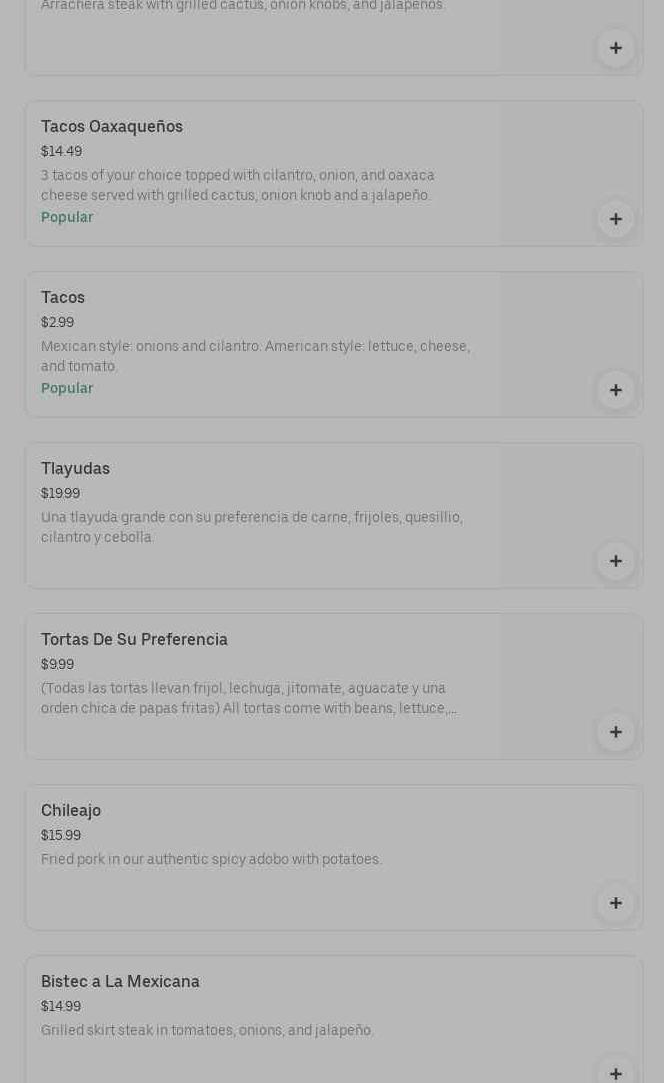The height and width of the screenshot is (1083, 664).
Task: Add Tortas De Su Preferencia to cart
Action: pos(615,732)
